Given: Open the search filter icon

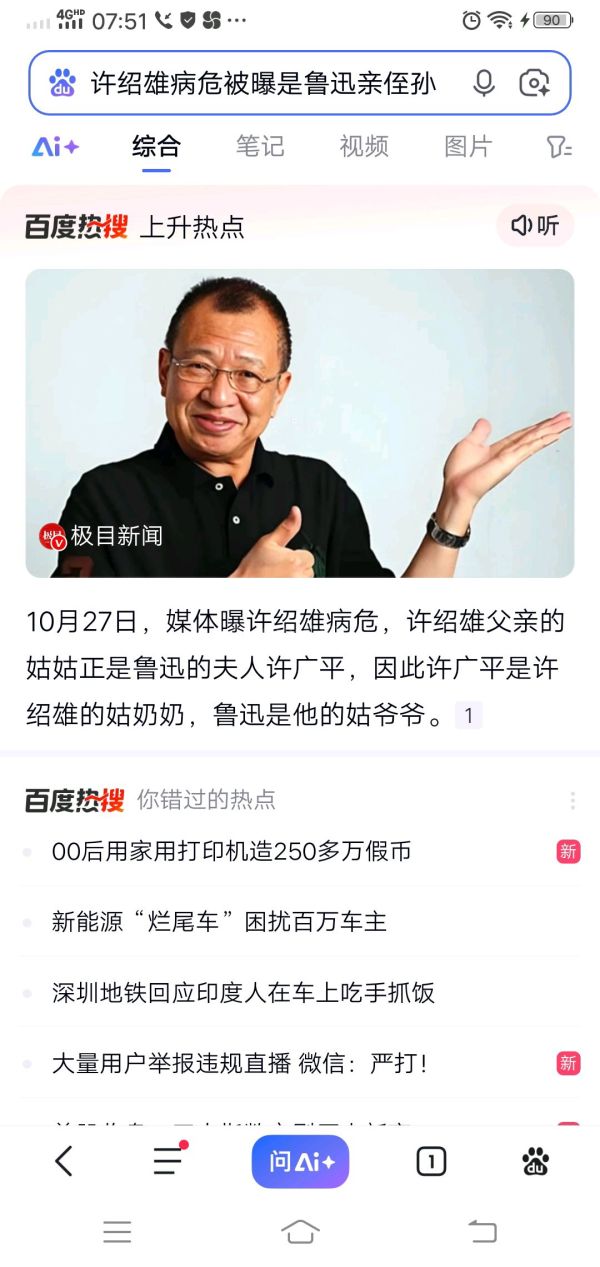Looking at the screenshot, I should pos(558,147).
